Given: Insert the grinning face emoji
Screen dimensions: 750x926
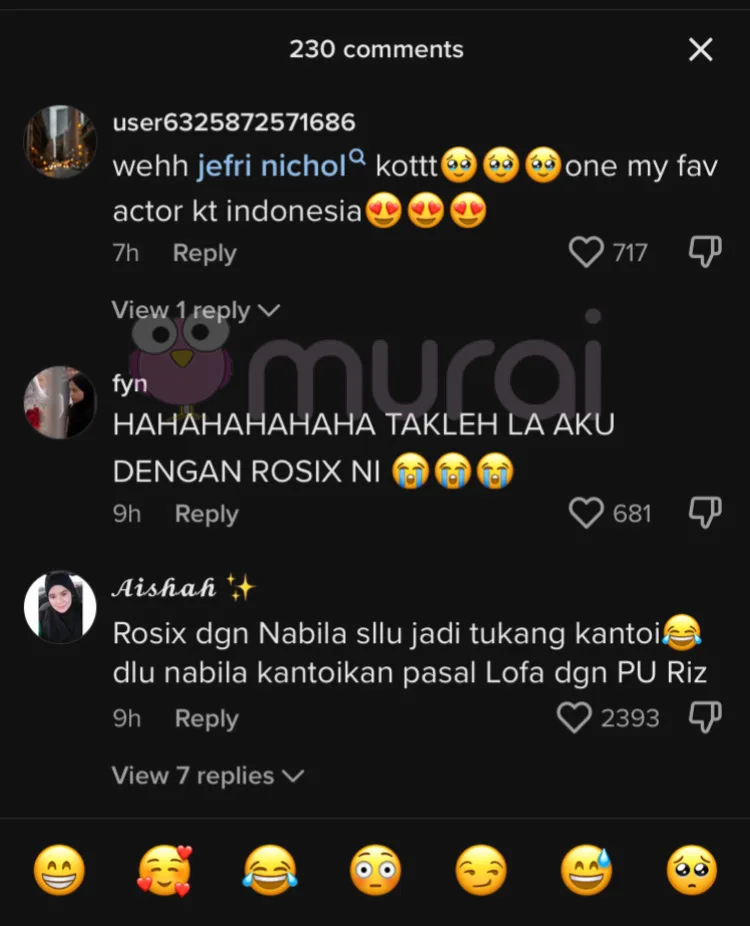Looking at the screenshot, I should coord(59,870).
